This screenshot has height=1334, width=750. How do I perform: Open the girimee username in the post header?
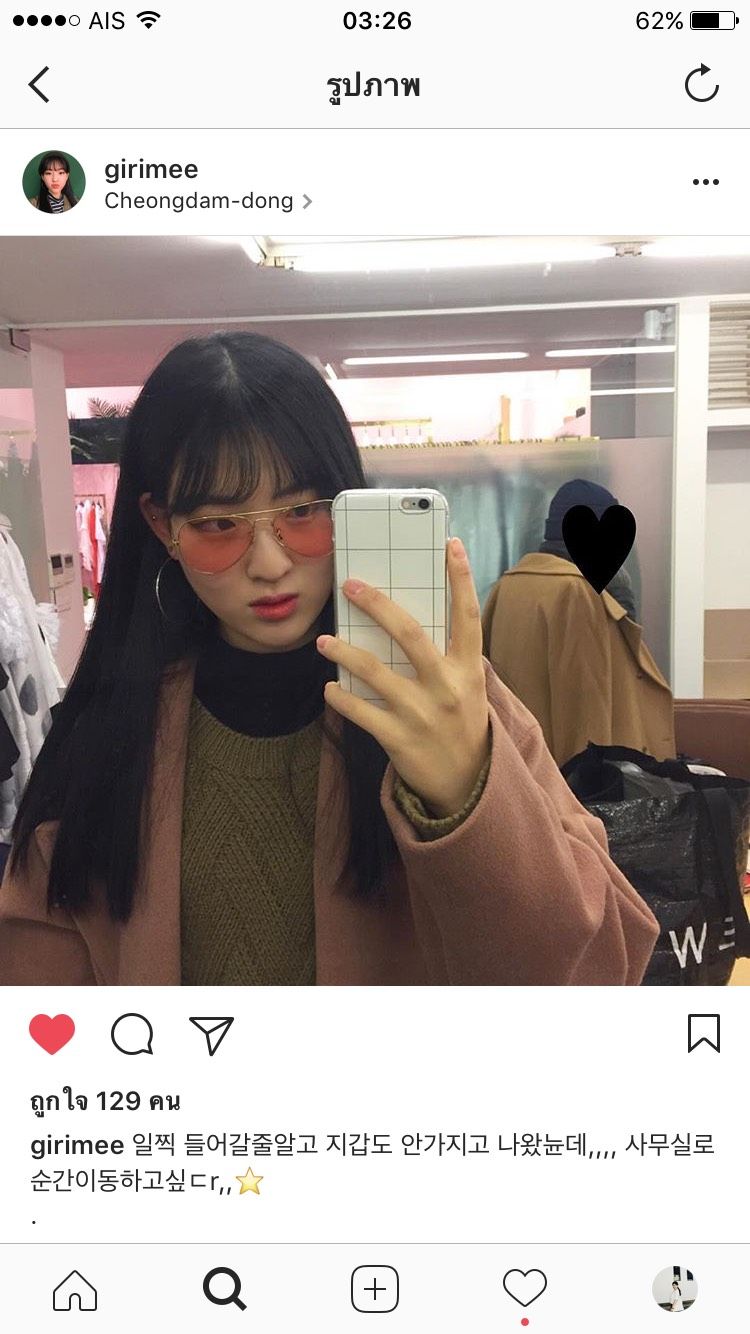pyautogui.click(x=151, y=169)
